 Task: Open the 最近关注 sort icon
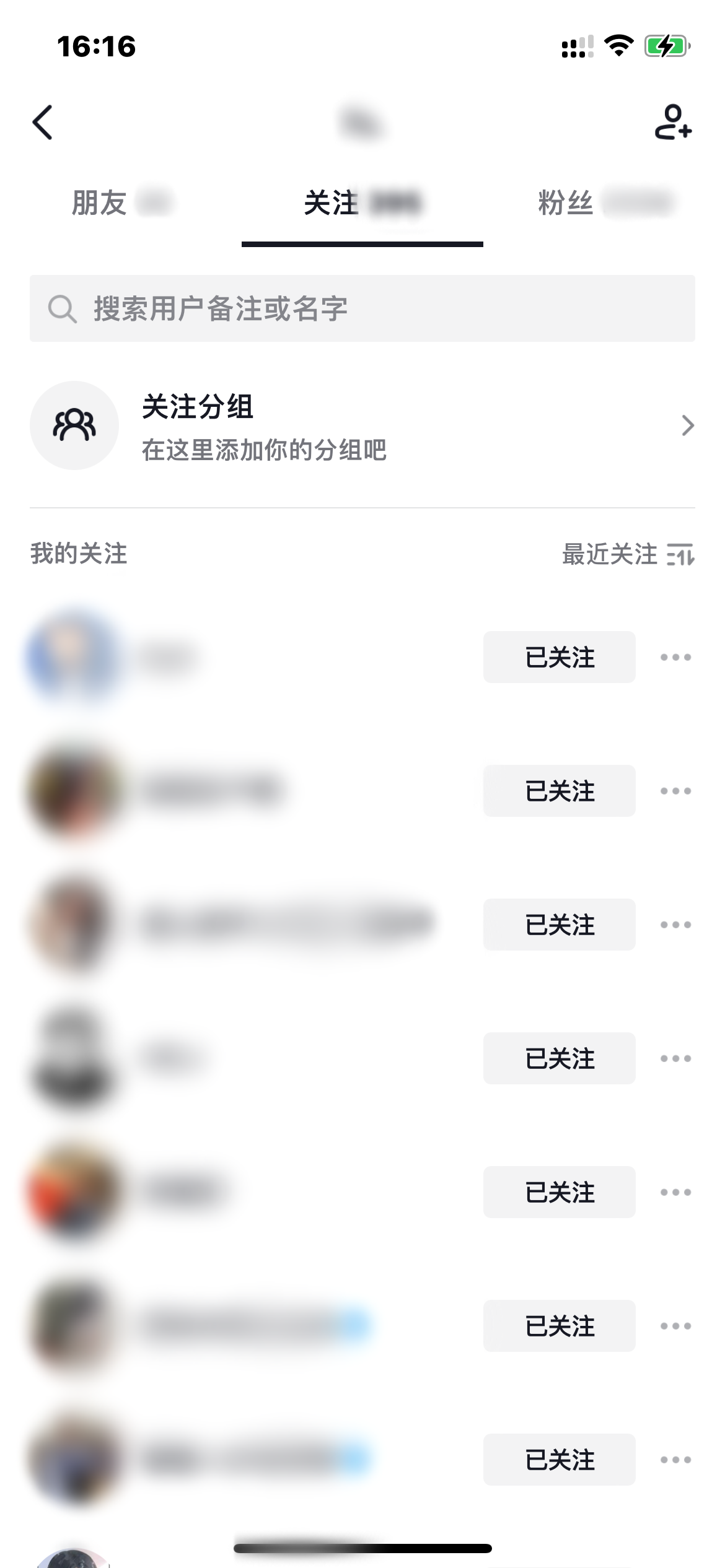(x=676, y=555)
